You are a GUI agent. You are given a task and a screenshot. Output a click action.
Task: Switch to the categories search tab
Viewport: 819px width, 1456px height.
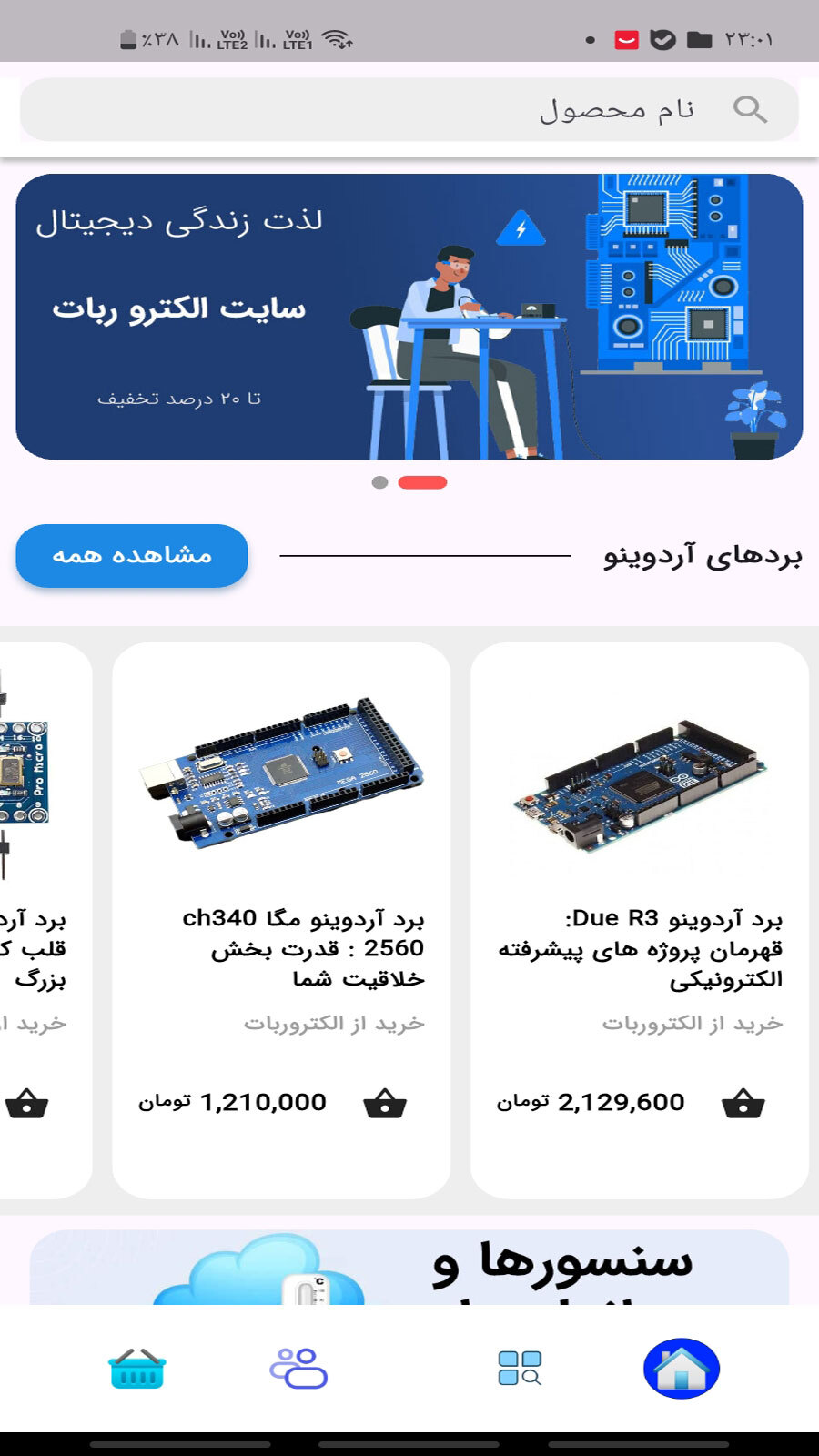coord(520,1368)
